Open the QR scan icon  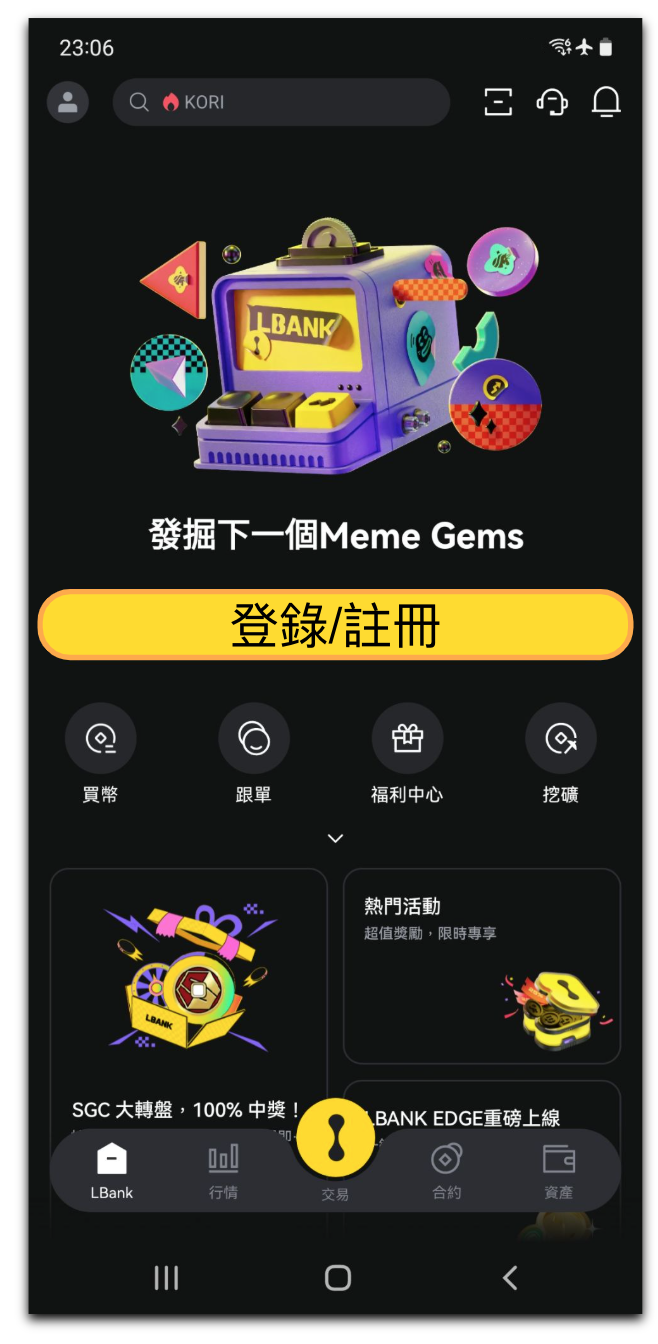pos(498,102)
